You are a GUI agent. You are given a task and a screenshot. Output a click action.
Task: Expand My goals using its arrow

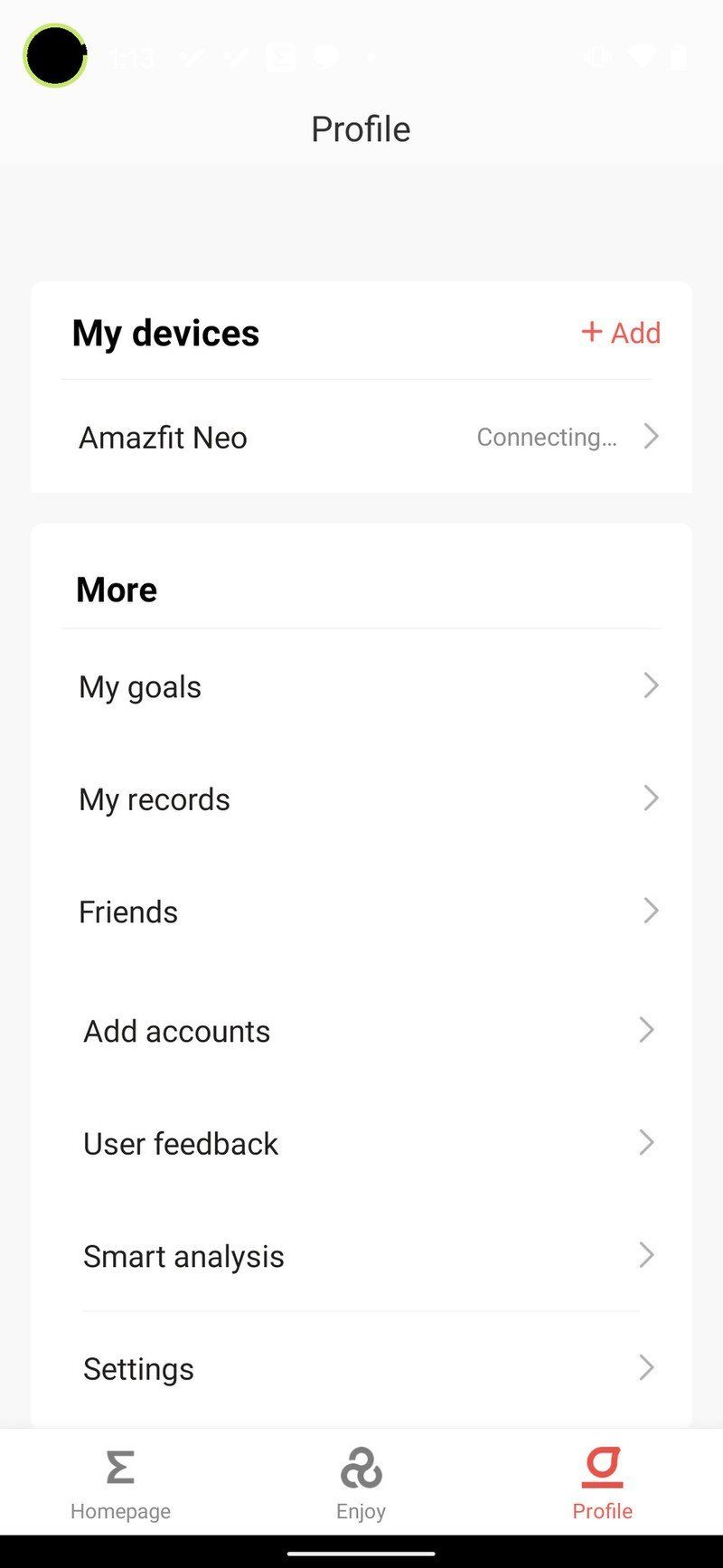651,685
